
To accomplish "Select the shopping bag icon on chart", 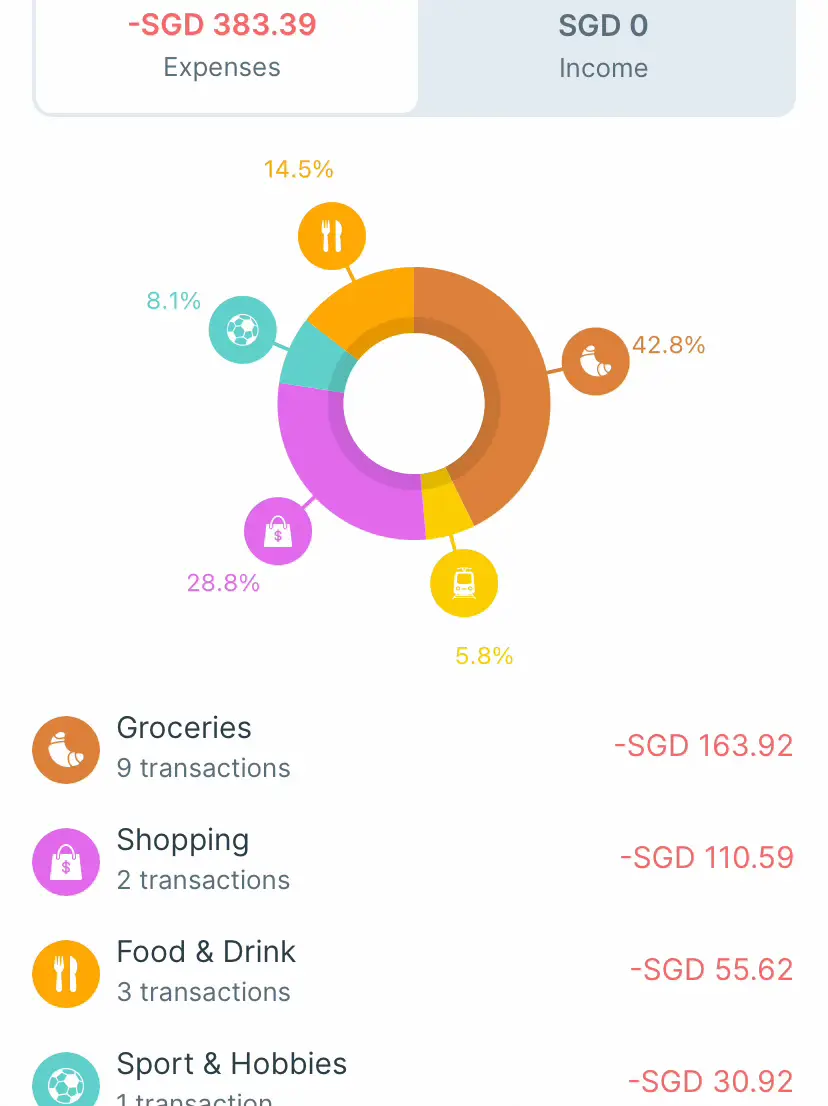I will pyautogui.click(x=278, y=531).
